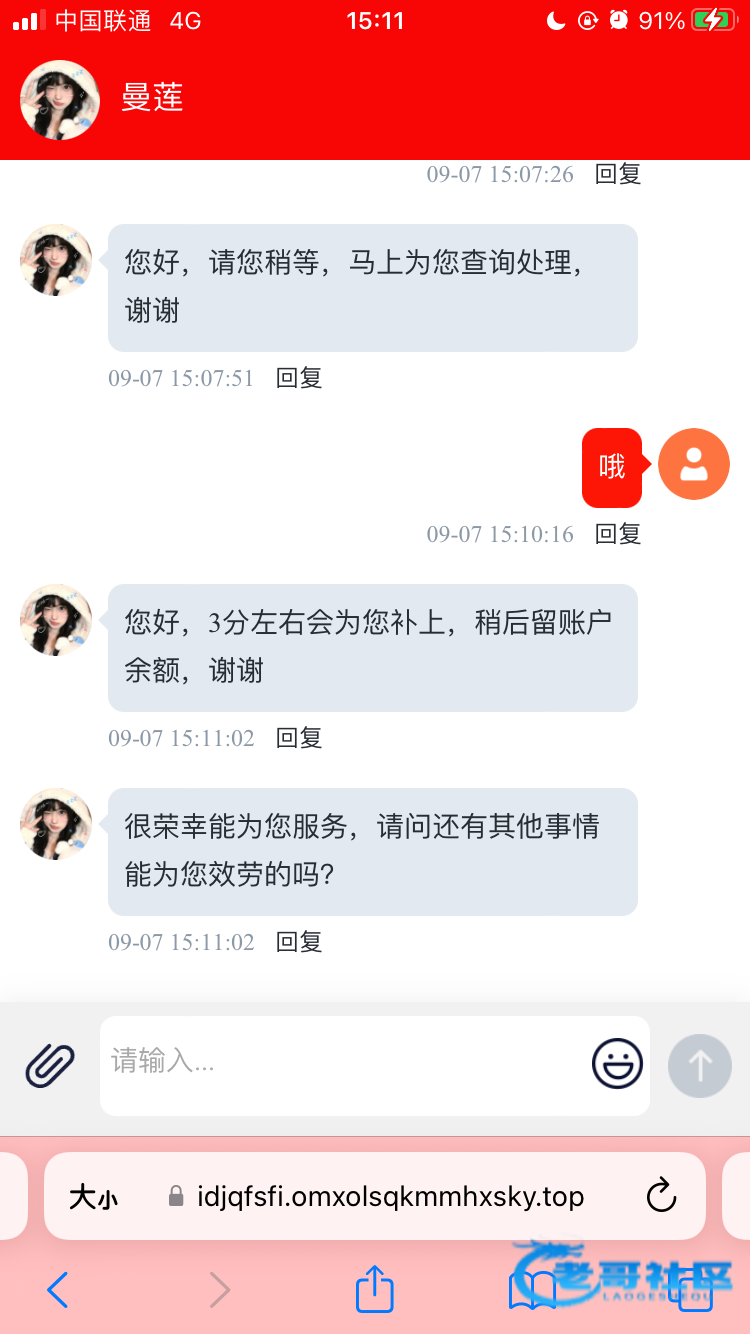Go back in Safari
750x1334 pixels.
[58, 1290]
